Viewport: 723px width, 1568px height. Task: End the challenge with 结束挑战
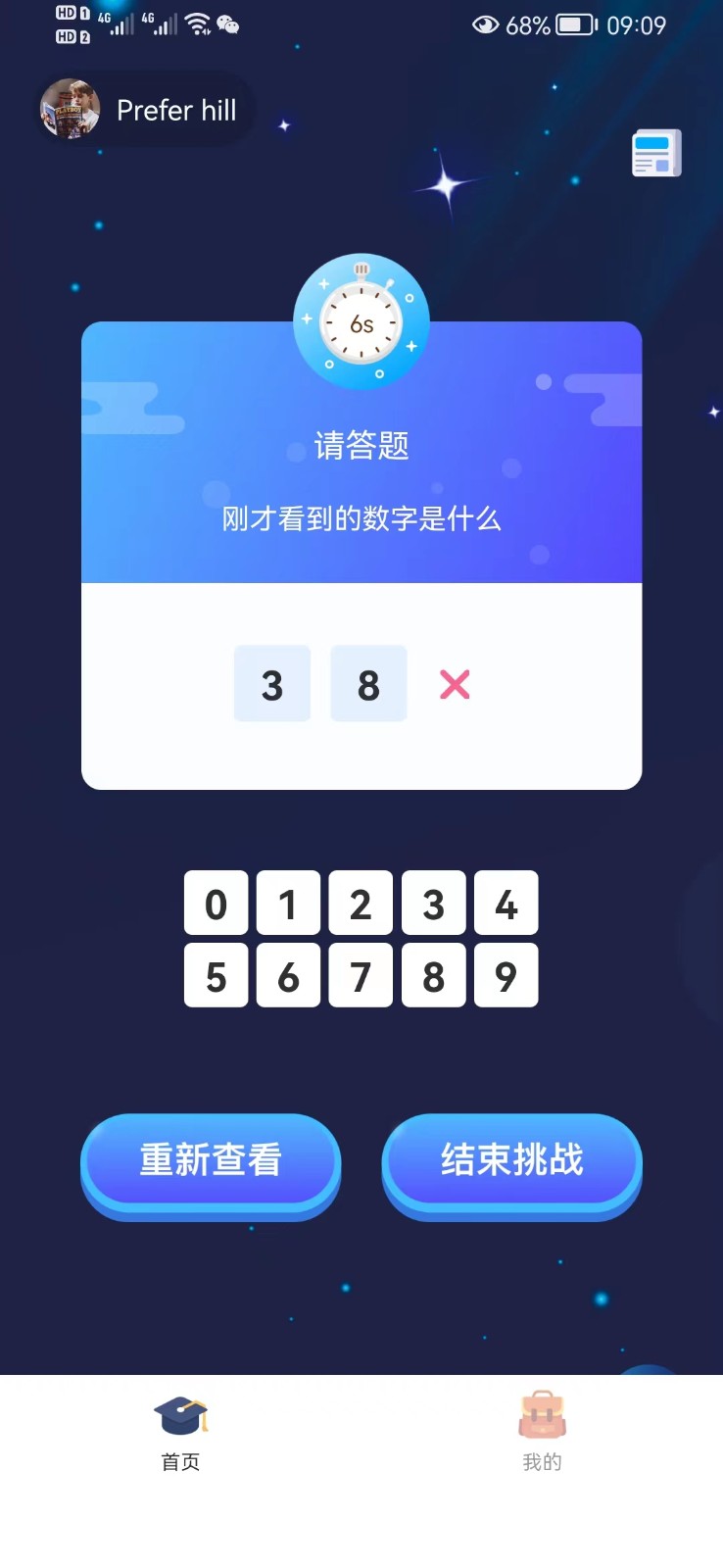(511, 1161)
